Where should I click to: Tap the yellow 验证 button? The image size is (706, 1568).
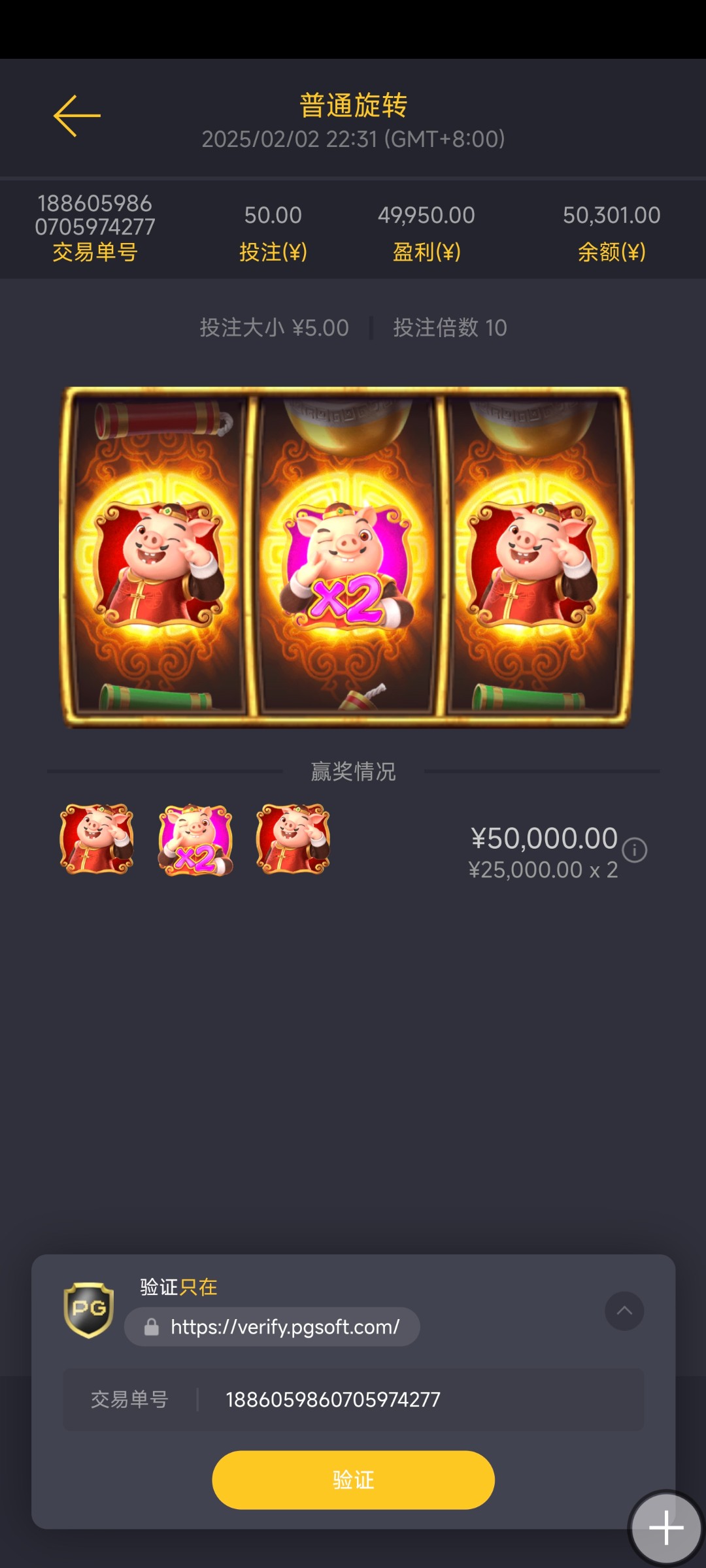coord(353,1479)
